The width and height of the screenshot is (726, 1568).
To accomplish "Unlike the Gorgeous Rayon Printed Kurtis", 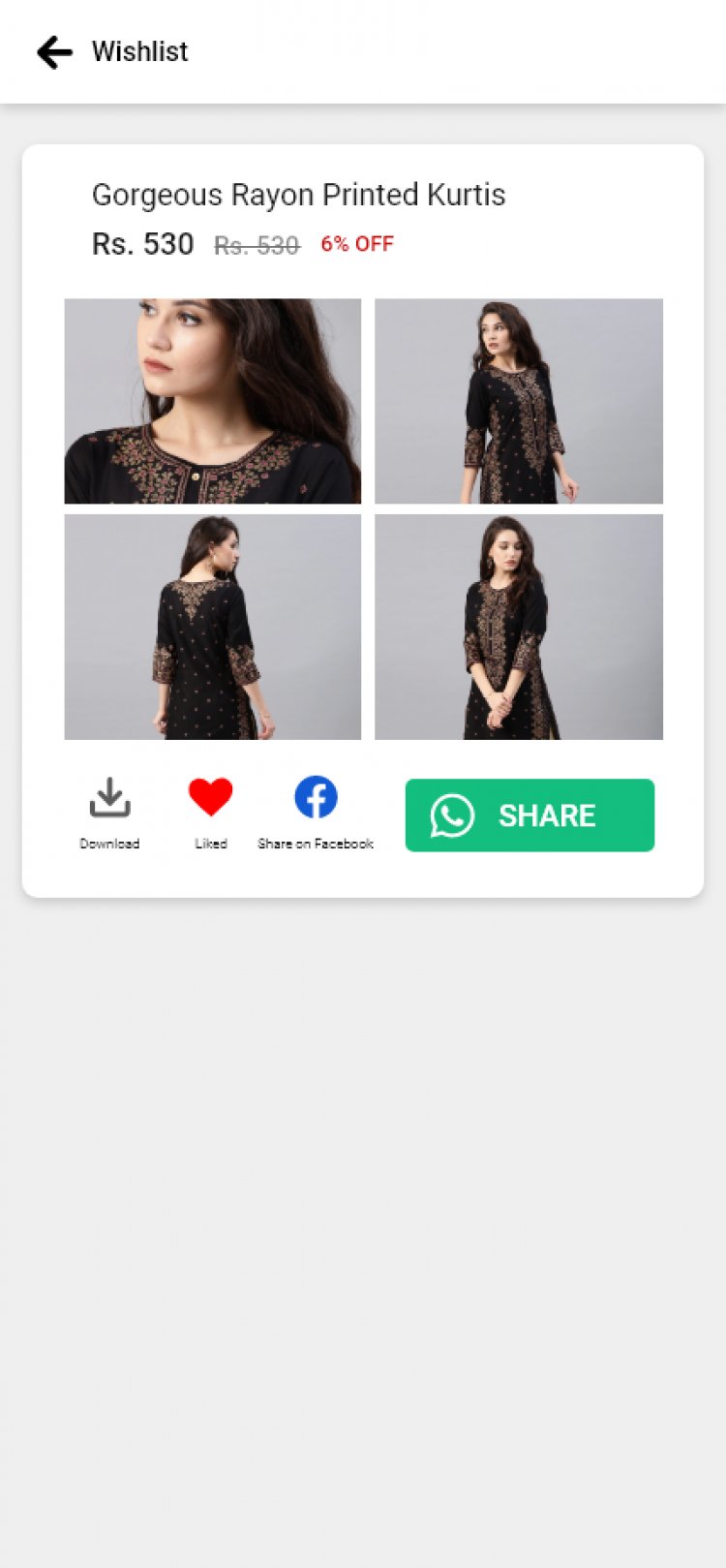I will pos(210,798).
